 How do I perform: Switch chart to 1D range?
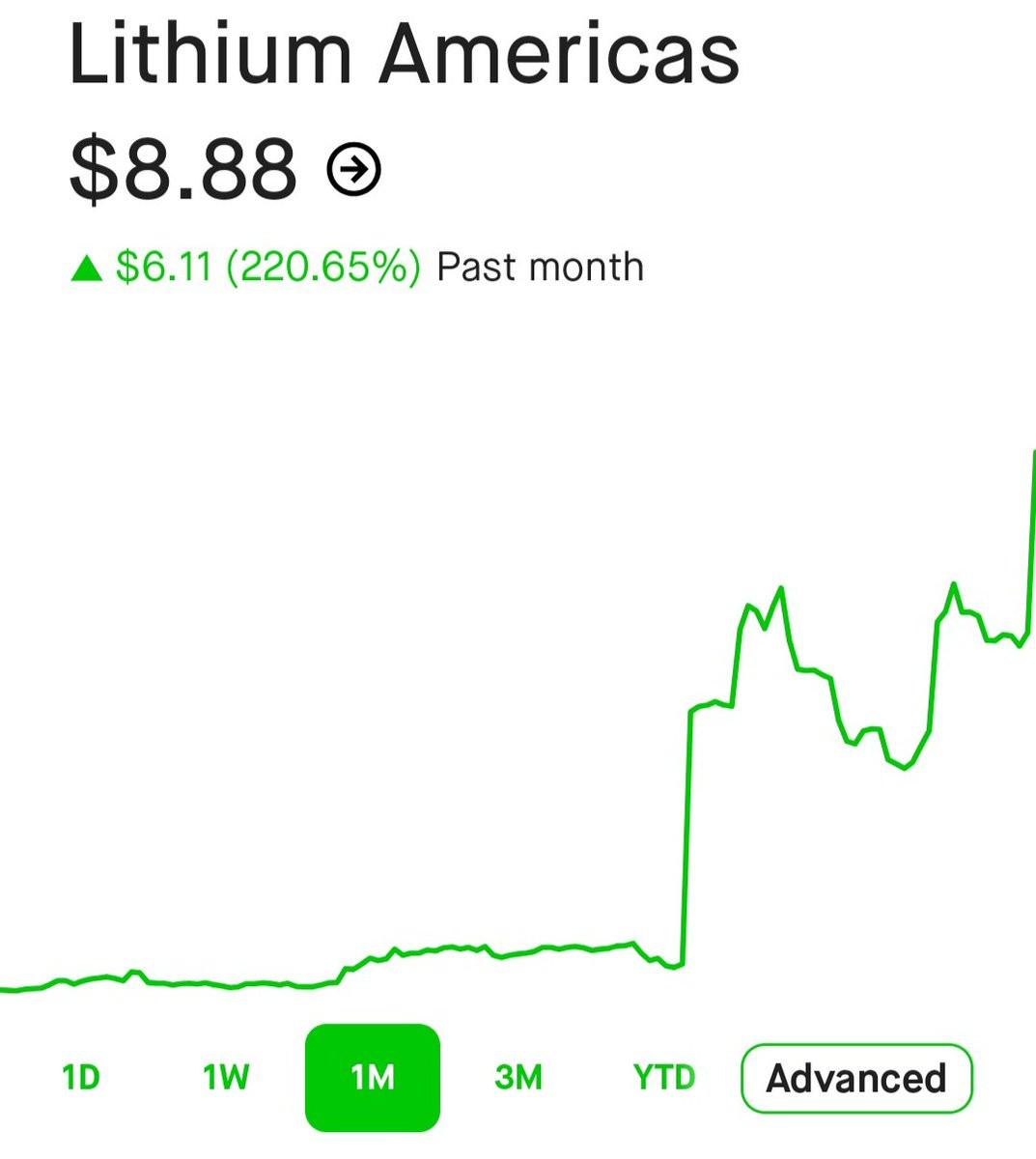(81, 1077)
